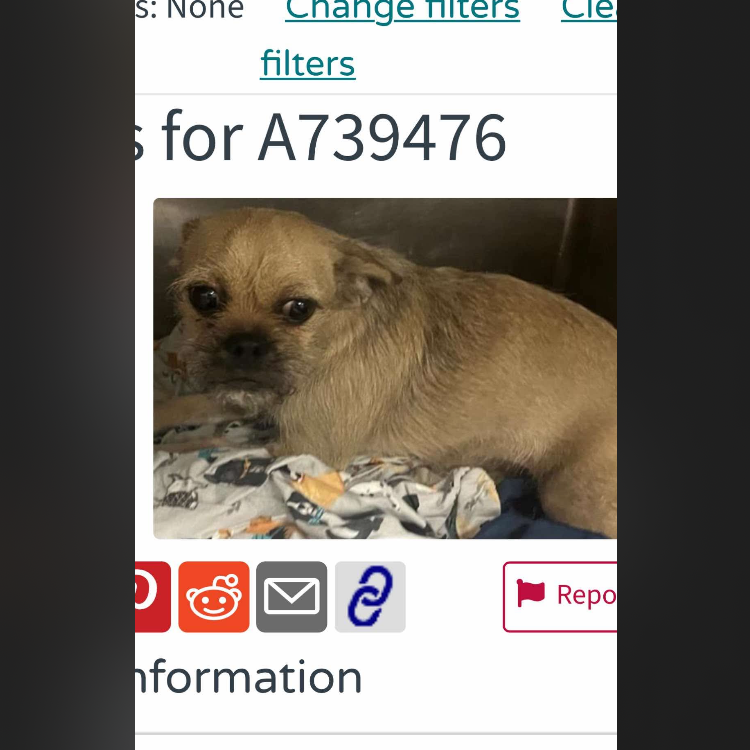The image size is (750, 750).
Task: Open the Change filters link
Action: coord(402,12)
